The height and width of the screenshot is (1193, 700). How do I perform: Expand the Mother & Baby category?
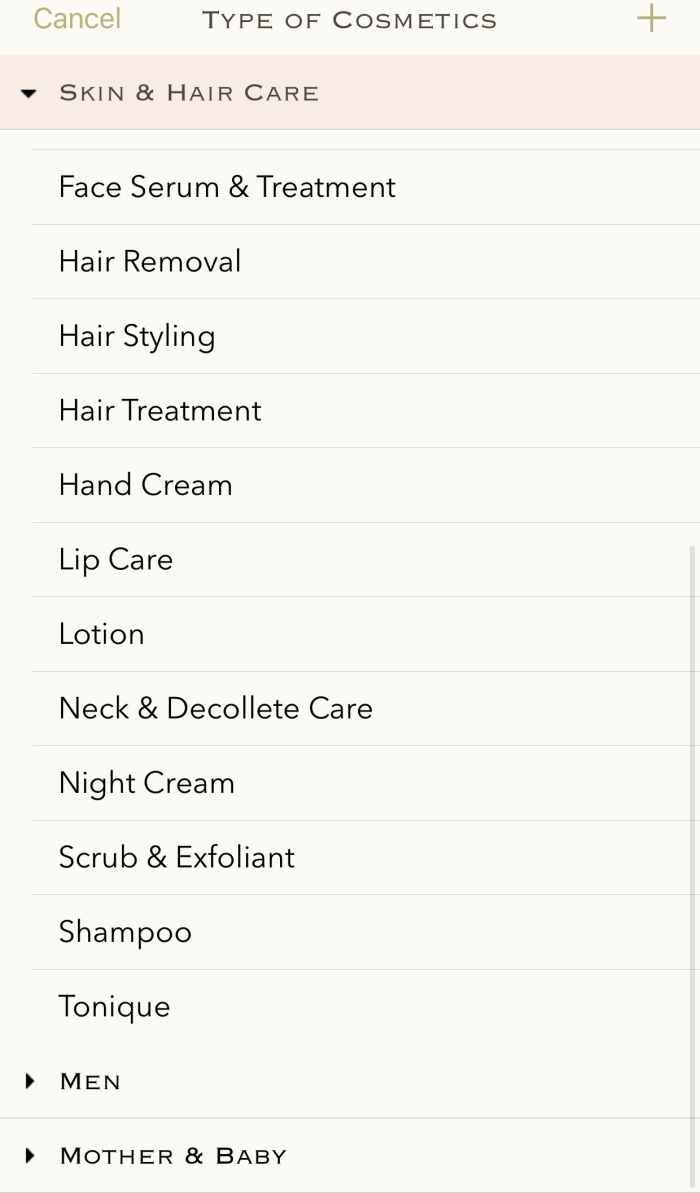350,1156
